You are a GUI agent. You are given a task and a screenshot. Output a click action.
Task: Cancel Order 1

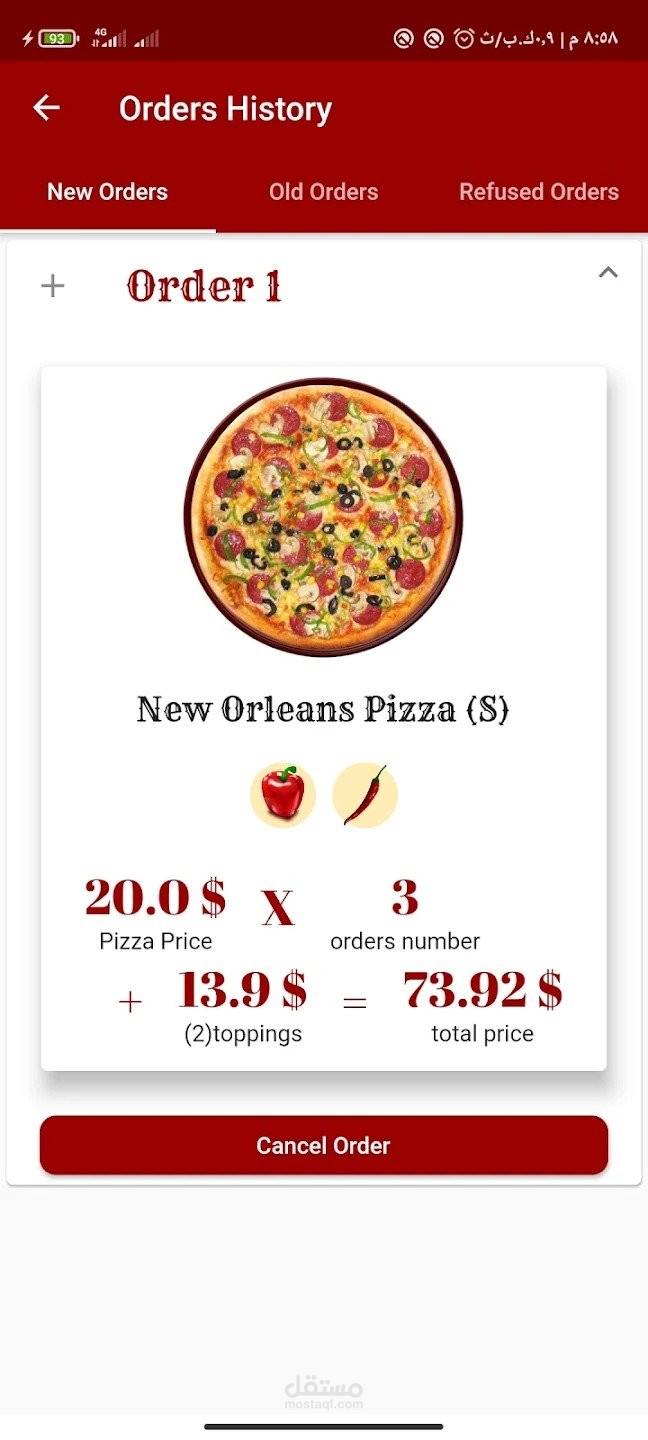tap(323, 1145)
